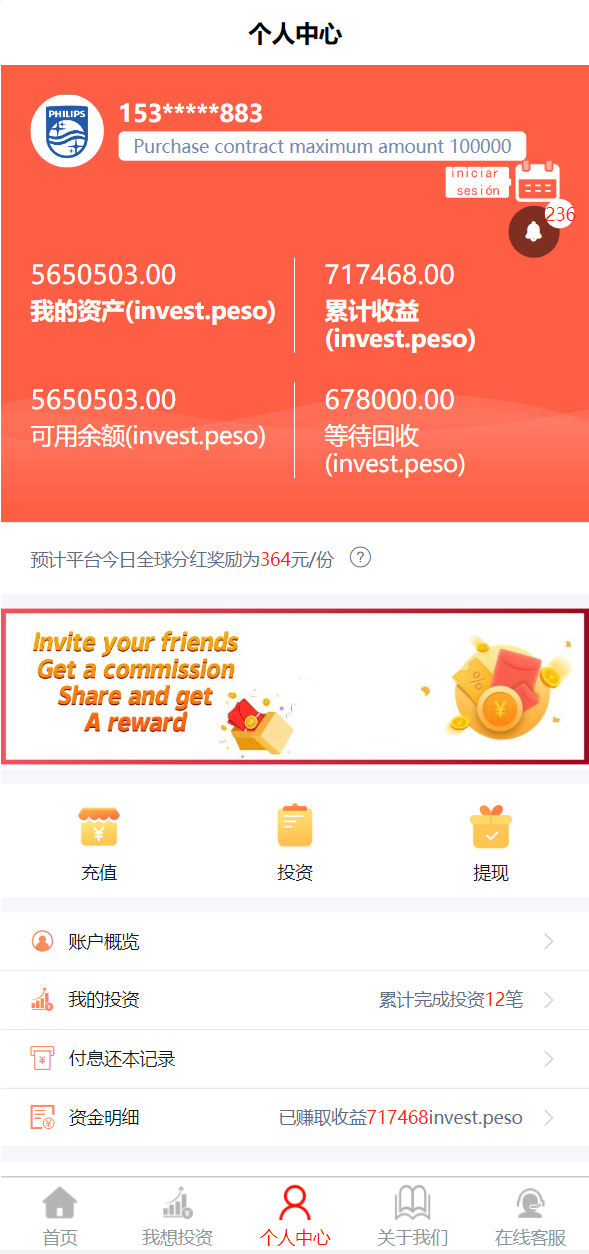
Task: Open 付息还本记录 row
Action: click(295, 1059)
